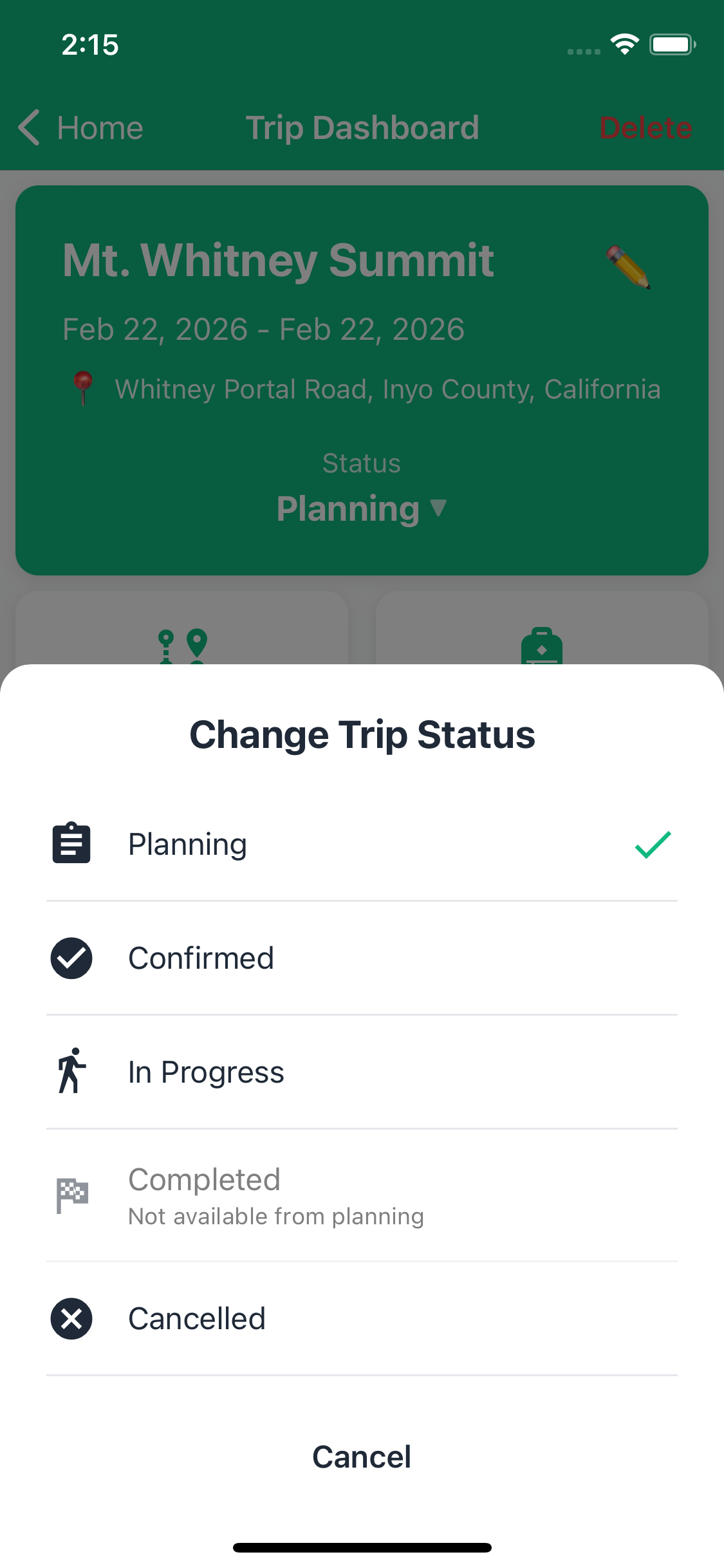Tap the checkered flag icon beside Completed

point(71,1196)
